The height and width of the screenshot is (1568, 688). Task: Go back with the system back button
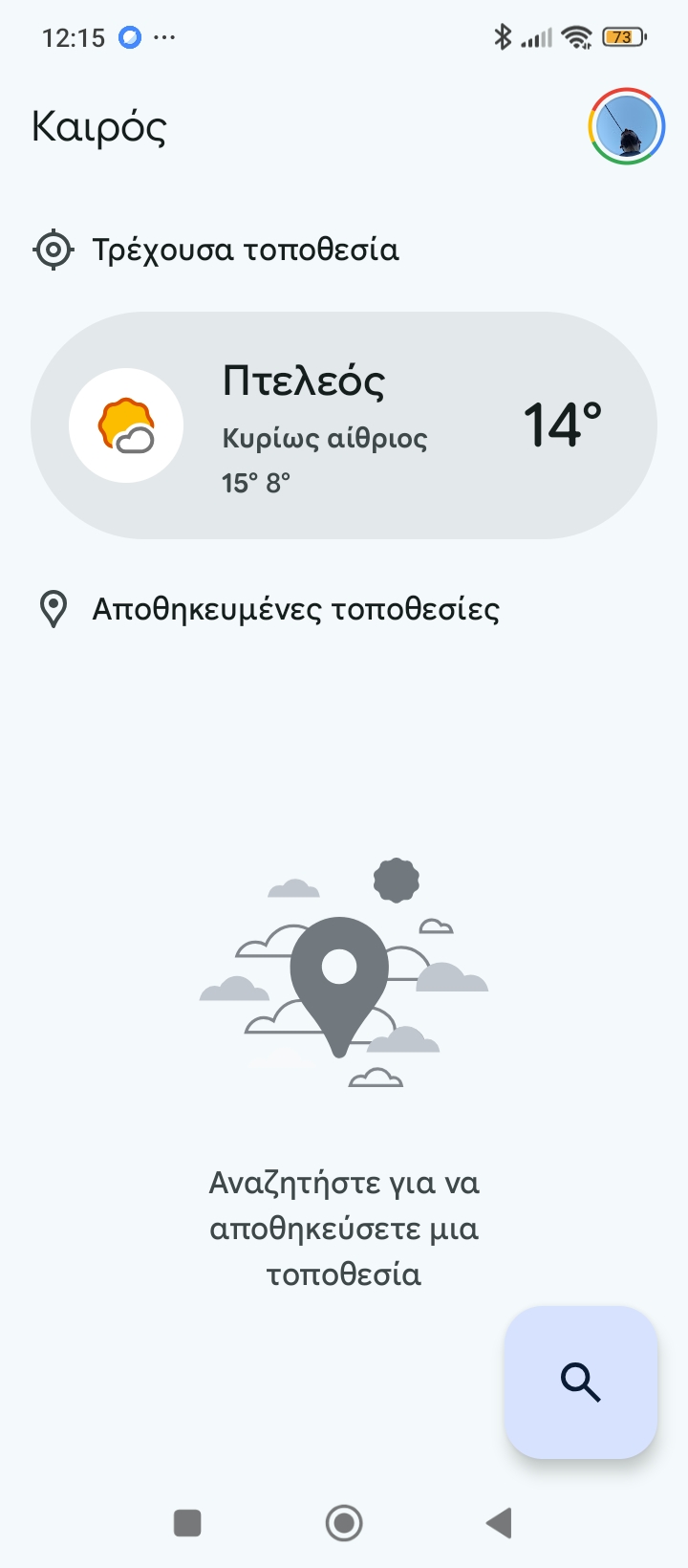point(499,1523)
